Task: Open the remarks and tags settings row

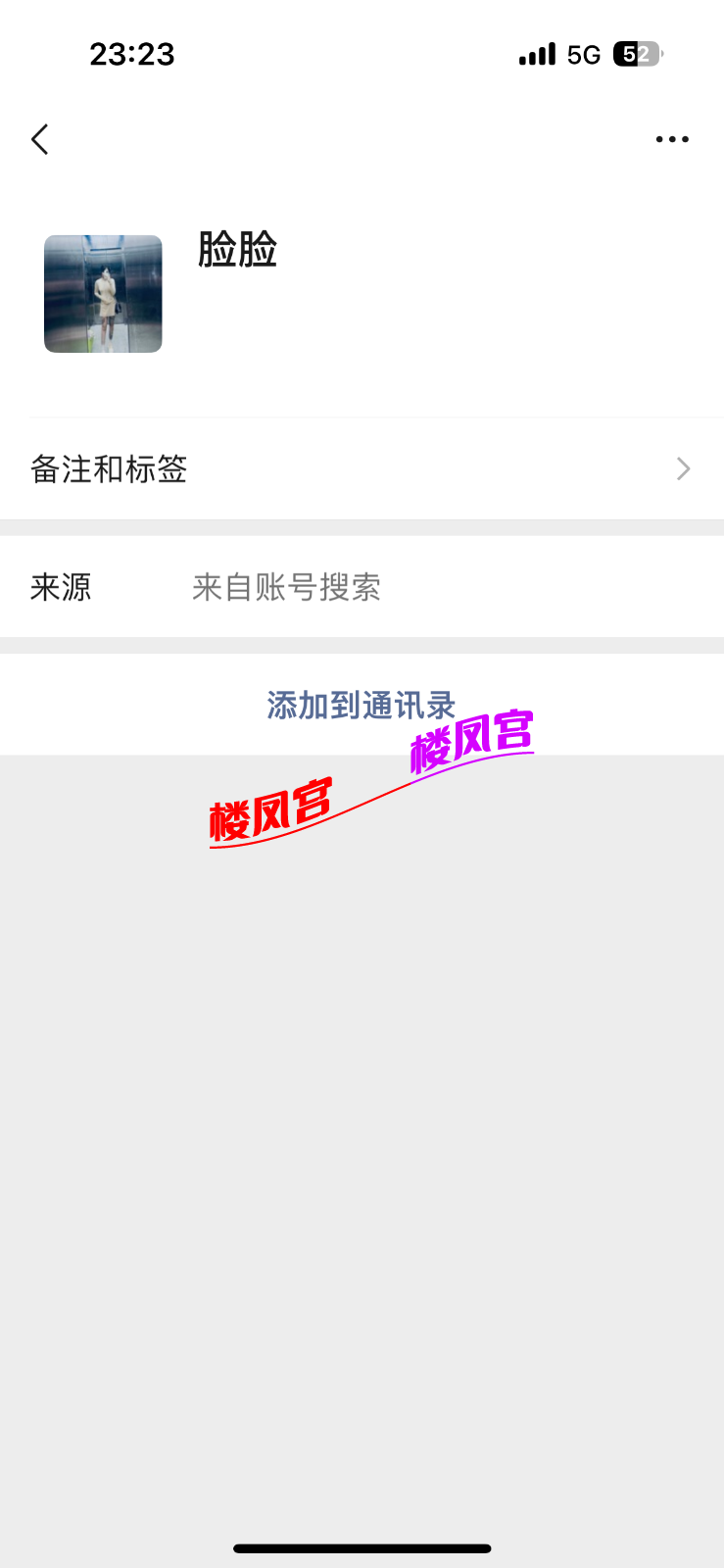Action: (362, 468)
